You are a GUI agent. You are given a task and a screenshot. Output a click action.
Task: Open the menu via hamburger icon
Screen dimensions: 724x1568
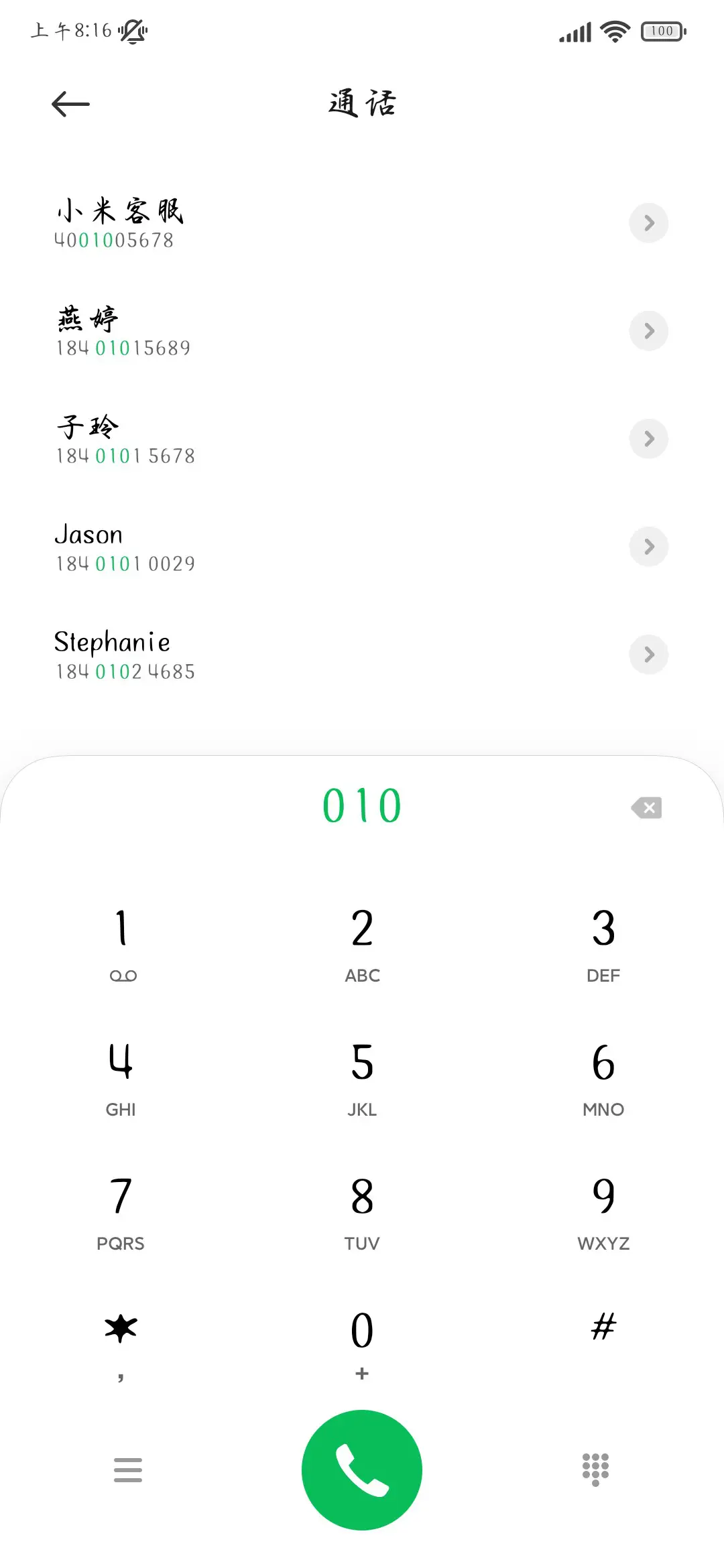128,1469
